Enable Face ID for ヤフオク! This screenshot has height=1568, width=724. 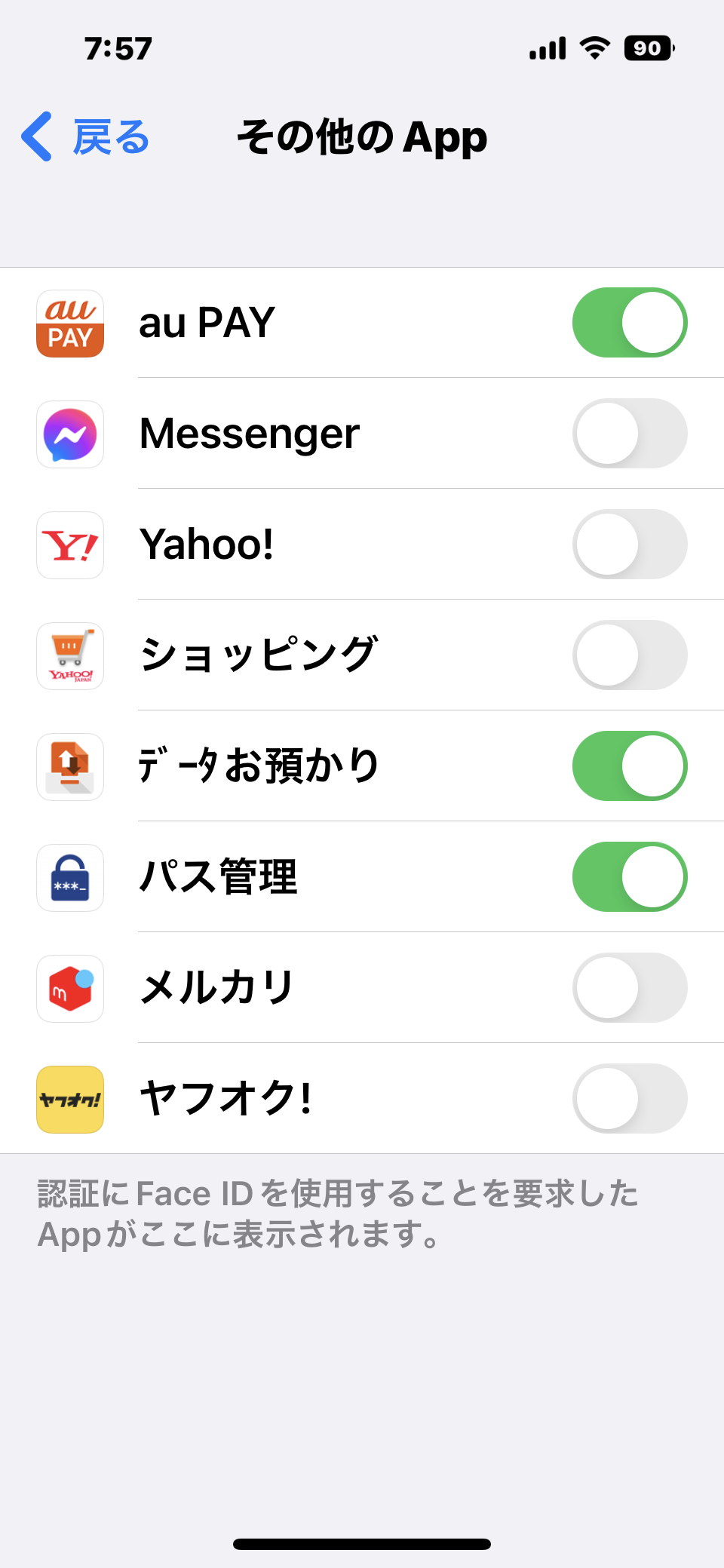tap(630, 1099)
